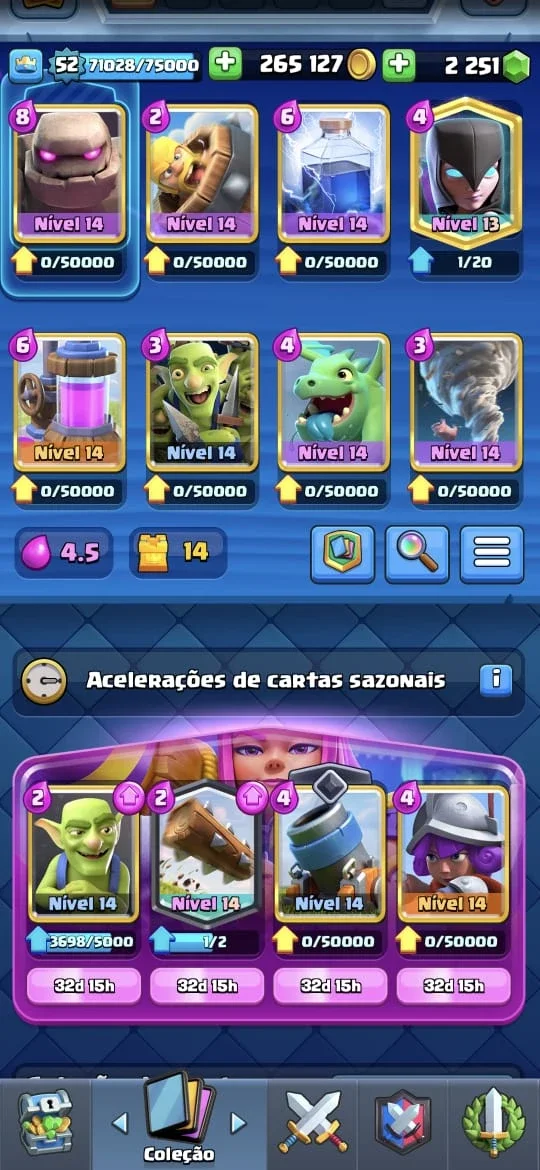Select the Tornado spell card
This screenshot has width=540, height=1170.
click(465, 404)
